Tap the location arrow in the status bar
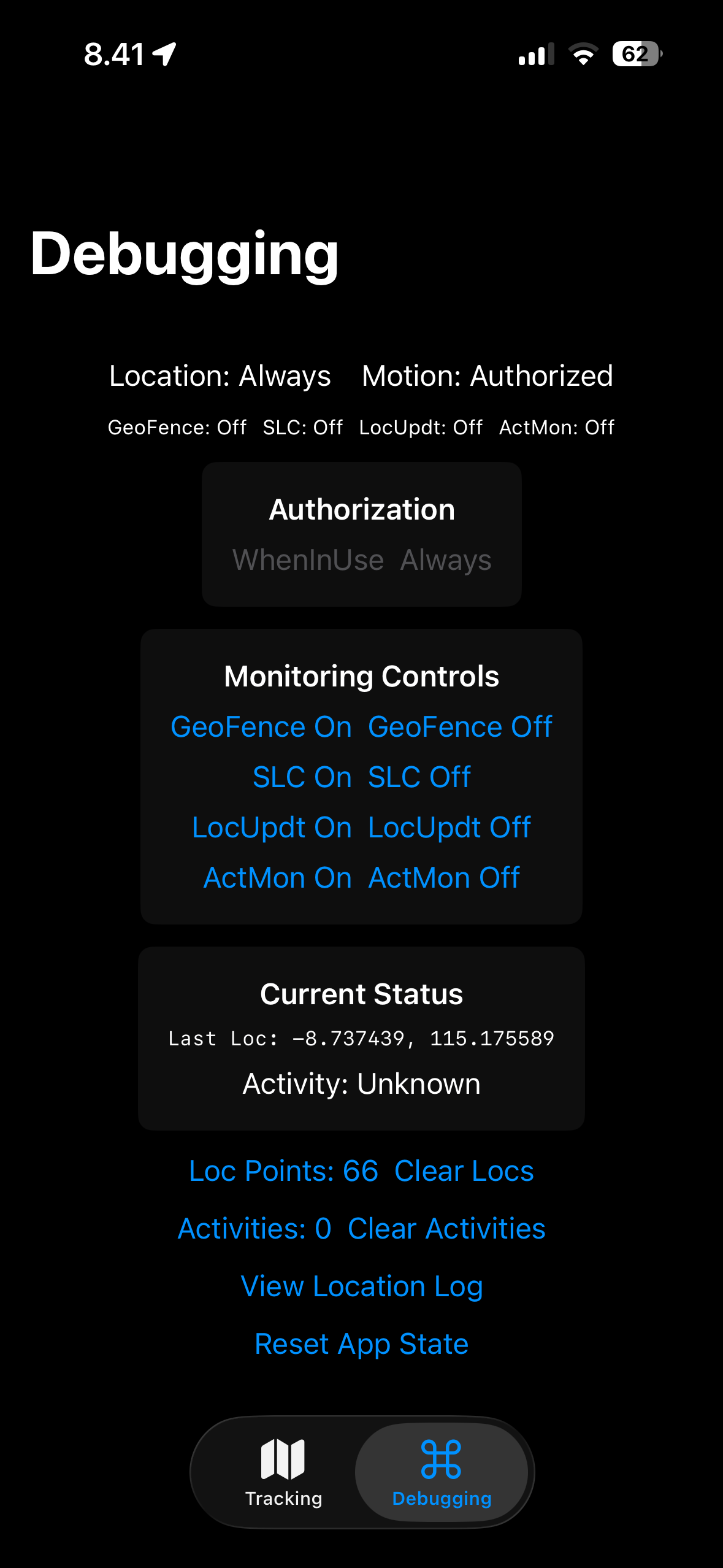This screenshot has height=1568, width=723. pyautogui.click(x=163, y=54)
